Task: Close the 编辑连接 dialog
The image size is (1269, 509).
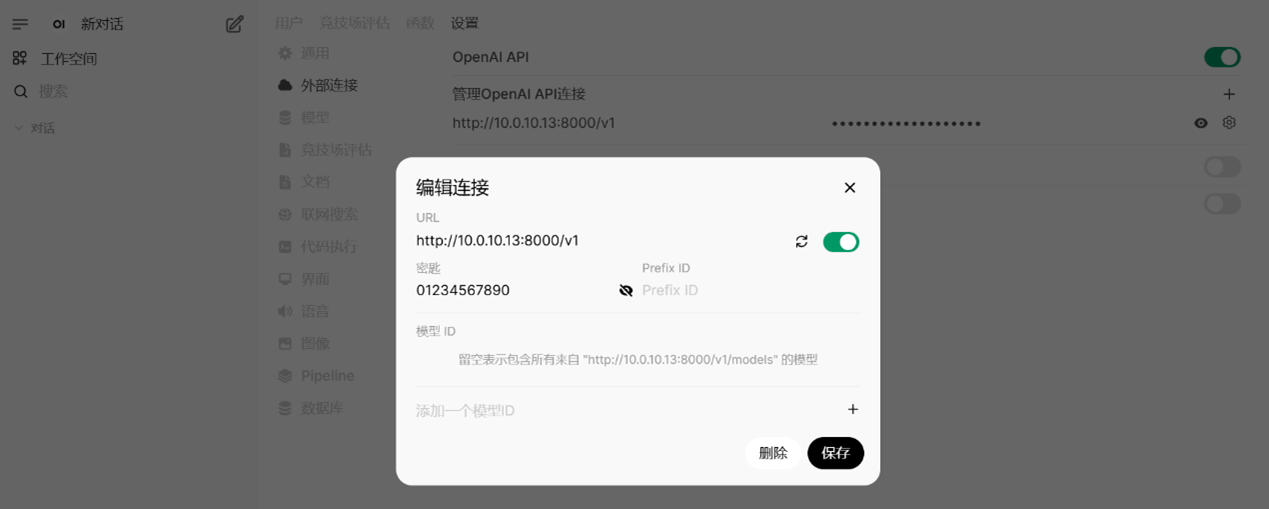Action: click(850, 188)
